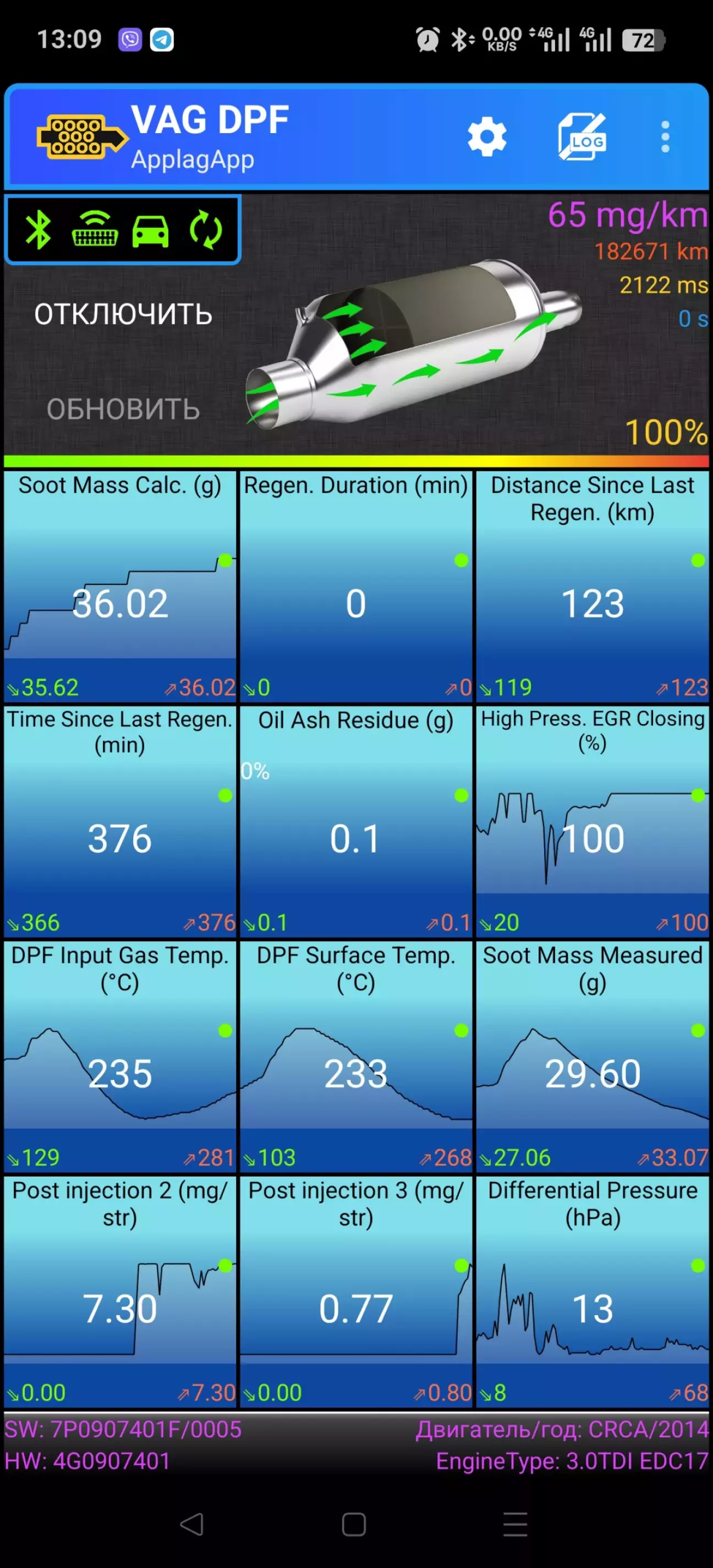Tap the ОТКЛЮЧИТЬ button

pos(123,314)
